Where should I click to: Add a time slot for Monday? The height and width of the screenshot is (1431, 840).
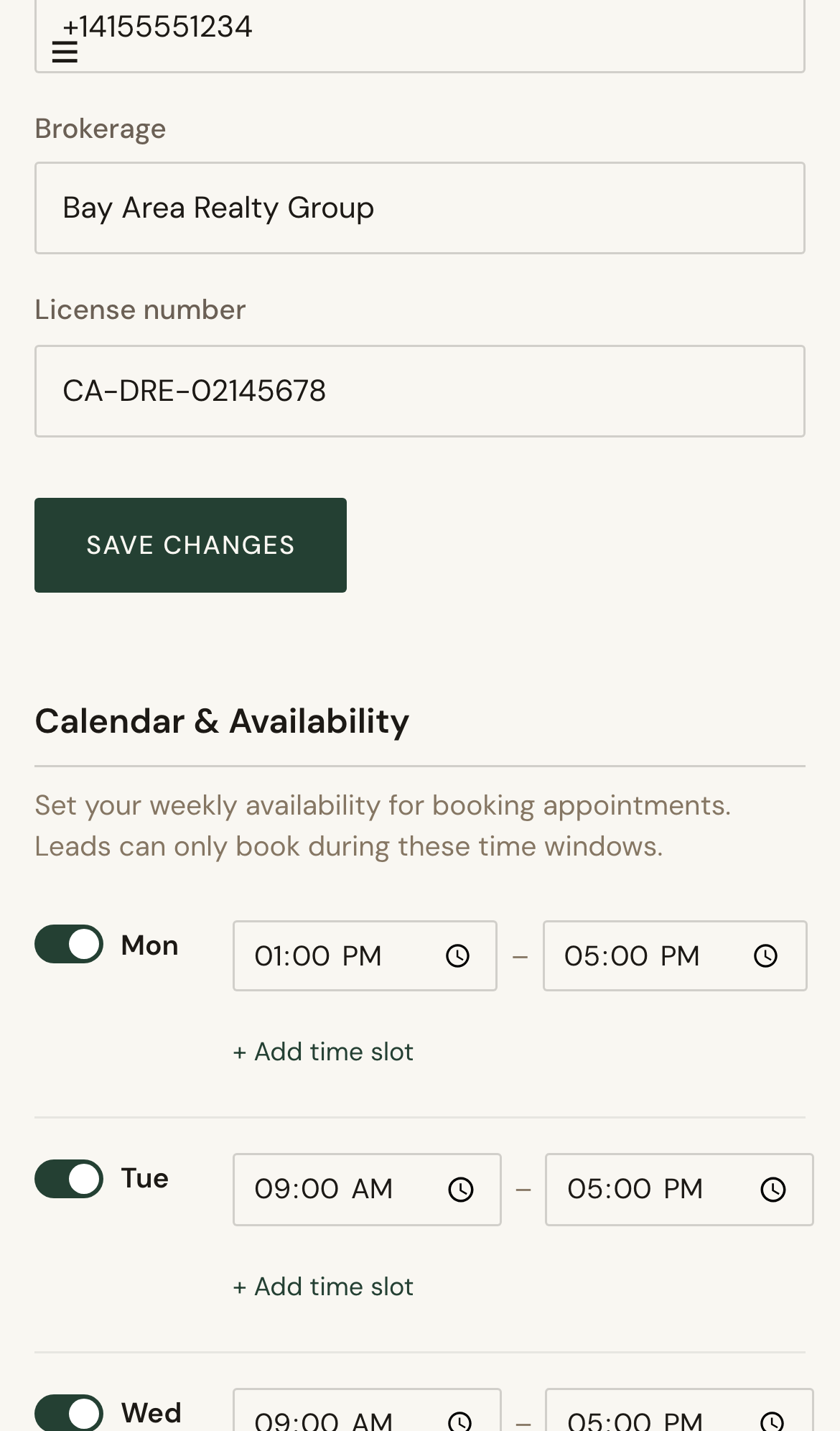click(x=322, y=1051)
